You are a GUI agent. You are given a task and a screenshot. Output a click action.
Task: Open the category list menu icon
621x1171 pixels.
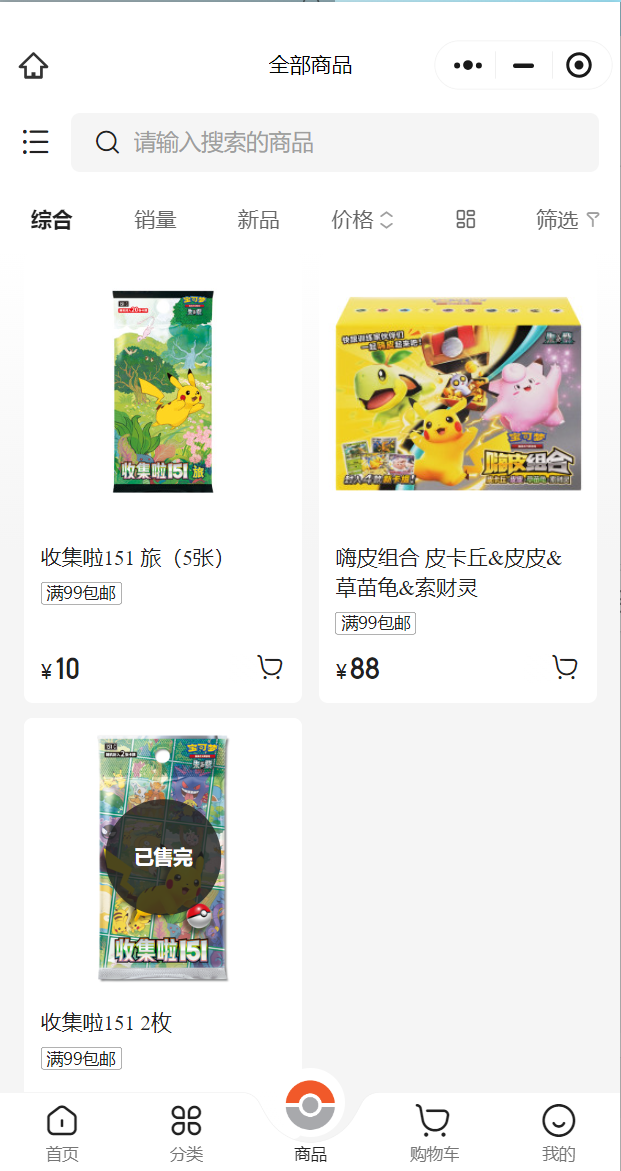point(36,142)
